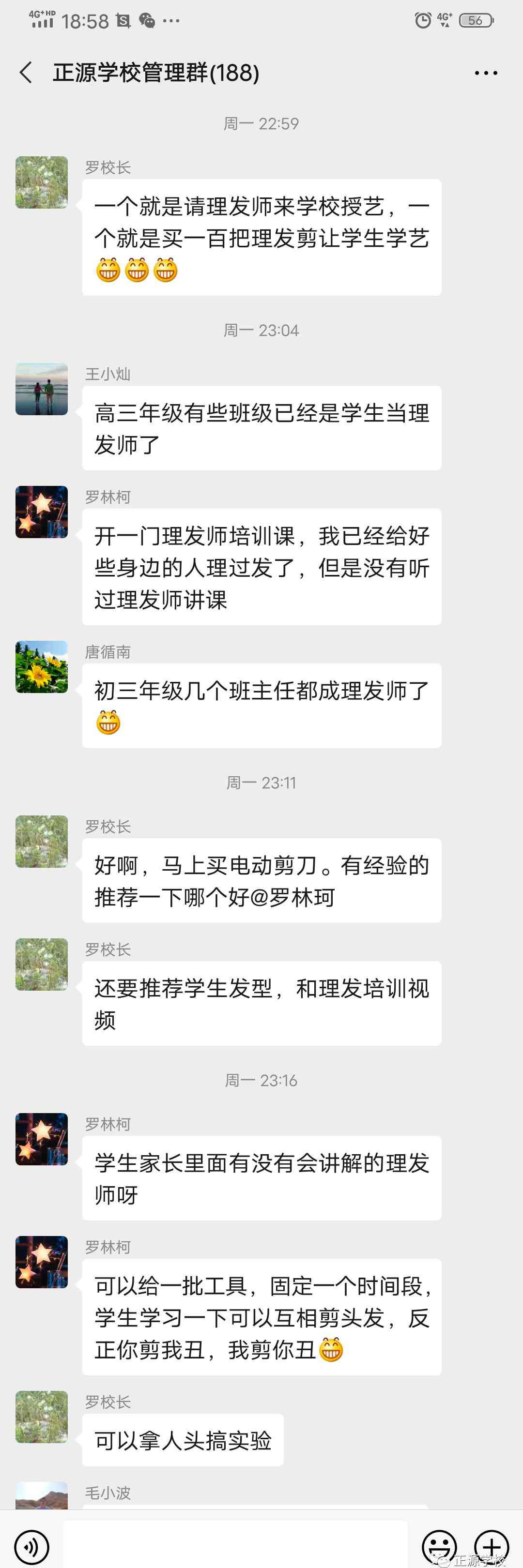Open the plus attachment menu
523x1568 pixels.
pos(492,1545)
